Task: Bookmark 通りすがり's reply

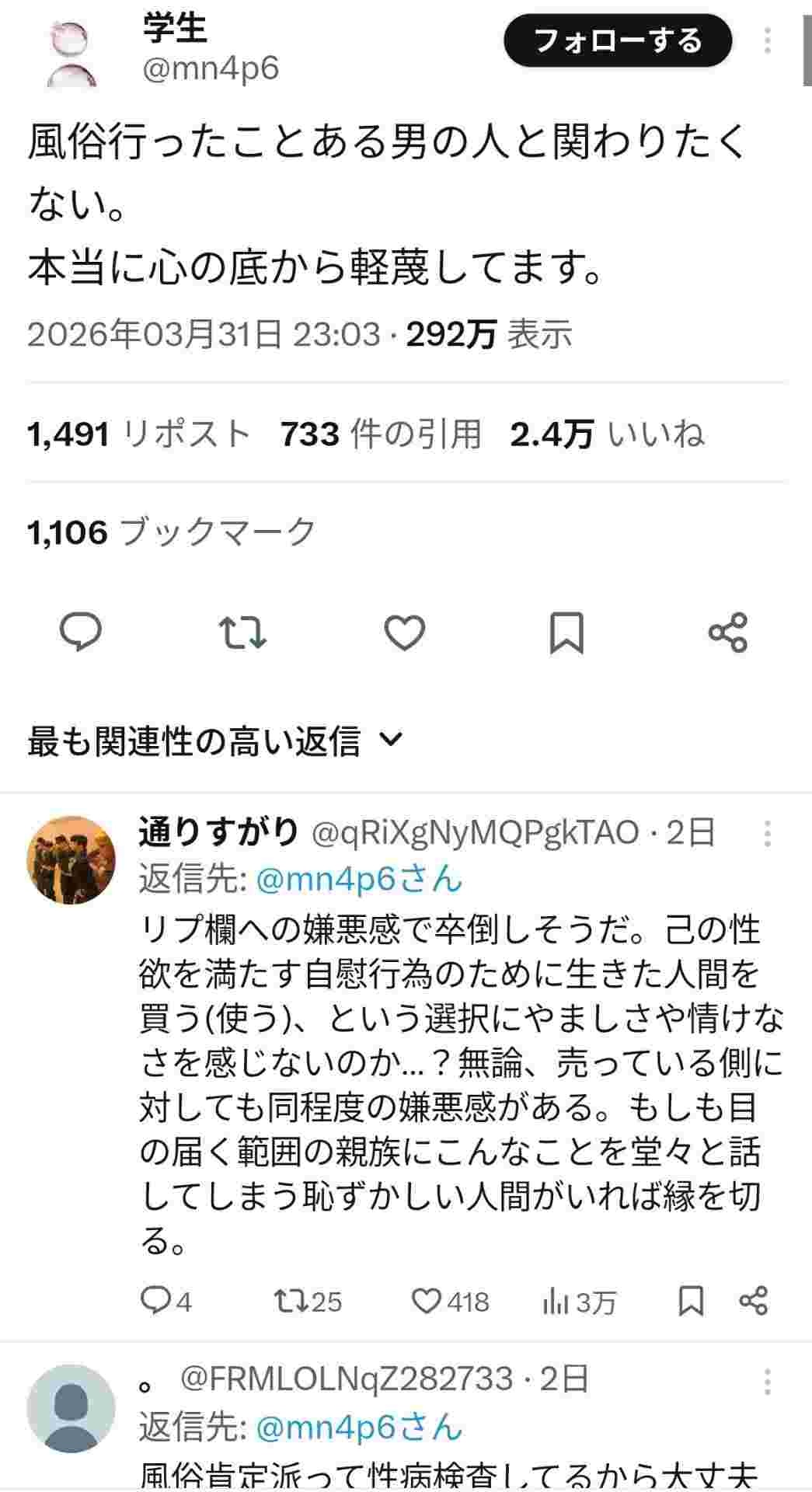Action: click(691, 1300)
